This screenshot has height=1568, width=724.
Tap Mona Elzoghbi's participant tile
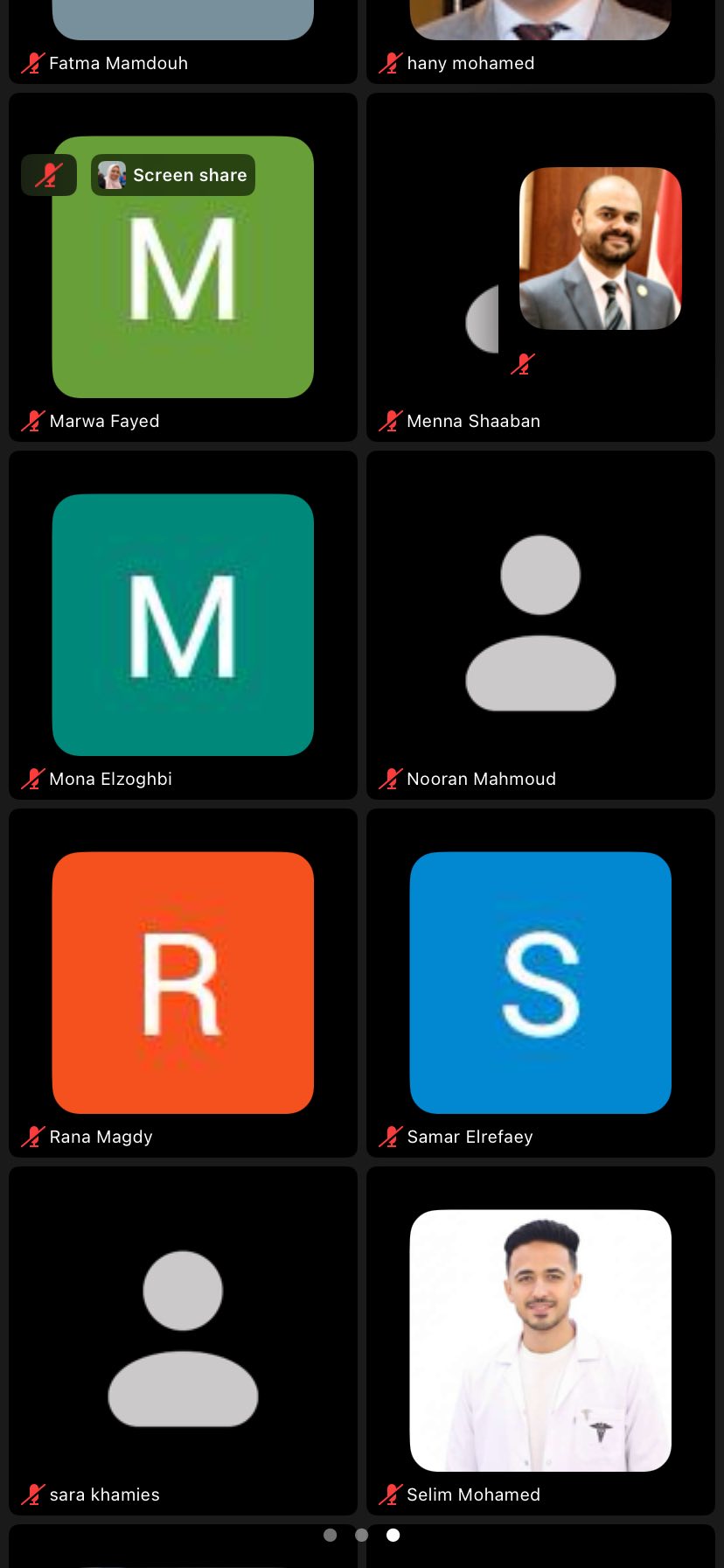click(x=183, y=625)
